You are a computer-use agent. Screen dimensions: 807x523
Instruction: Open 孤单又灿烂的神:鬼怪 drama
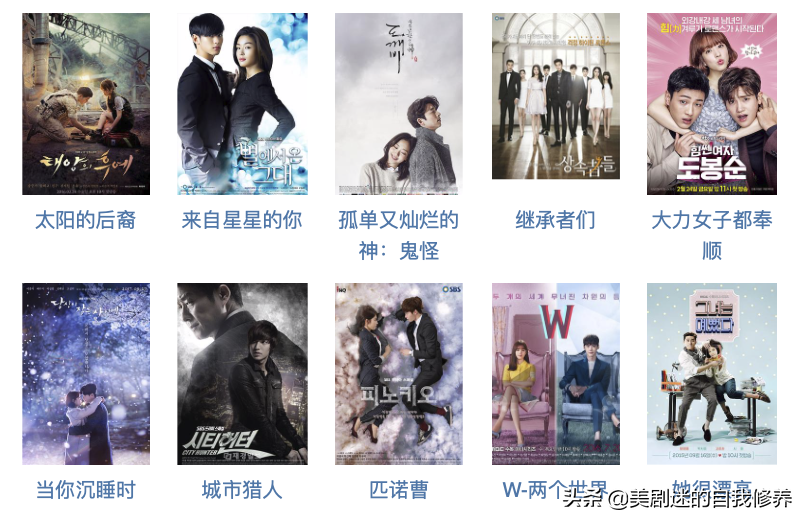click(x=398, y=104)
